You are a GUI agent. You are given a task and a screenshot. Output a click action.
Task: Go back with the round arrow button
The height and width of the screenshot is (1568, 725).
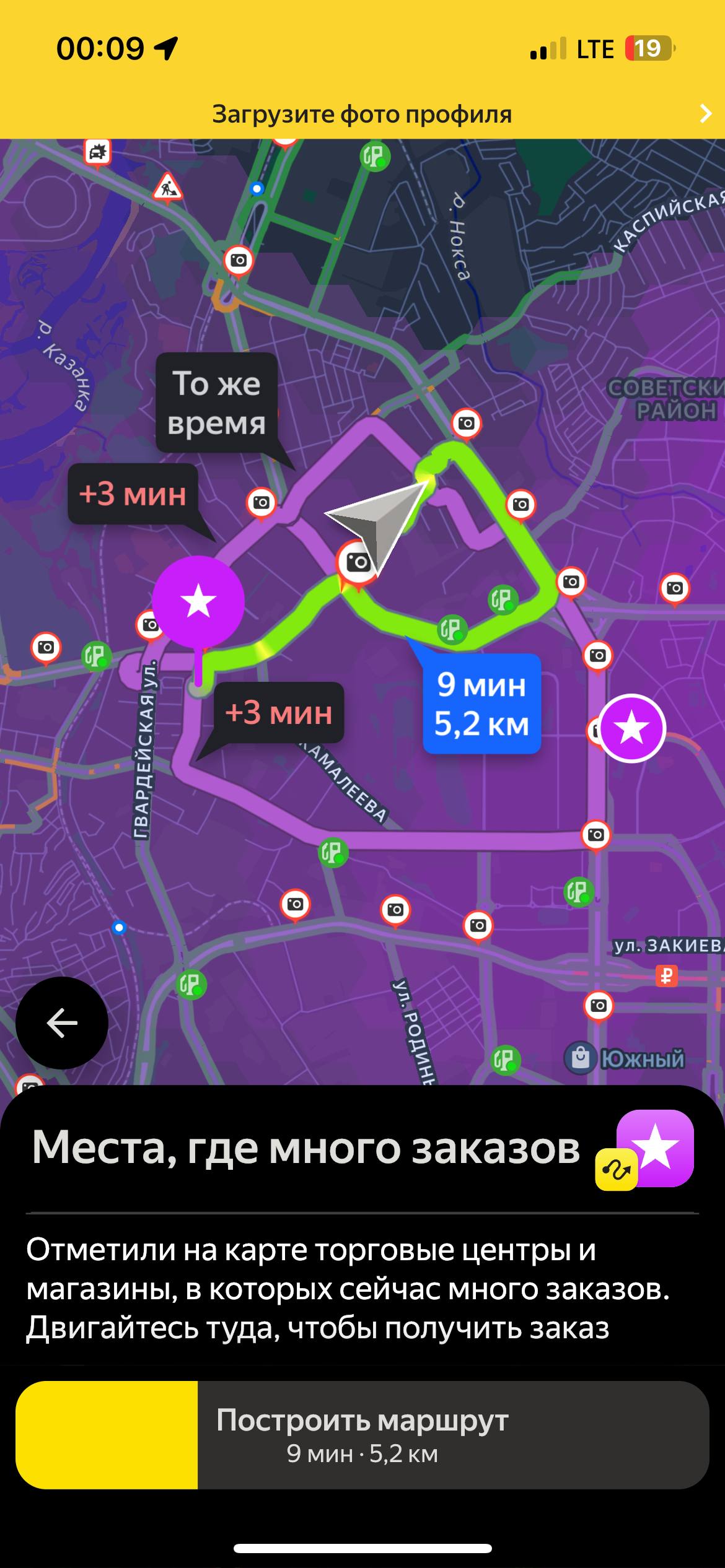coord(62,1022)
